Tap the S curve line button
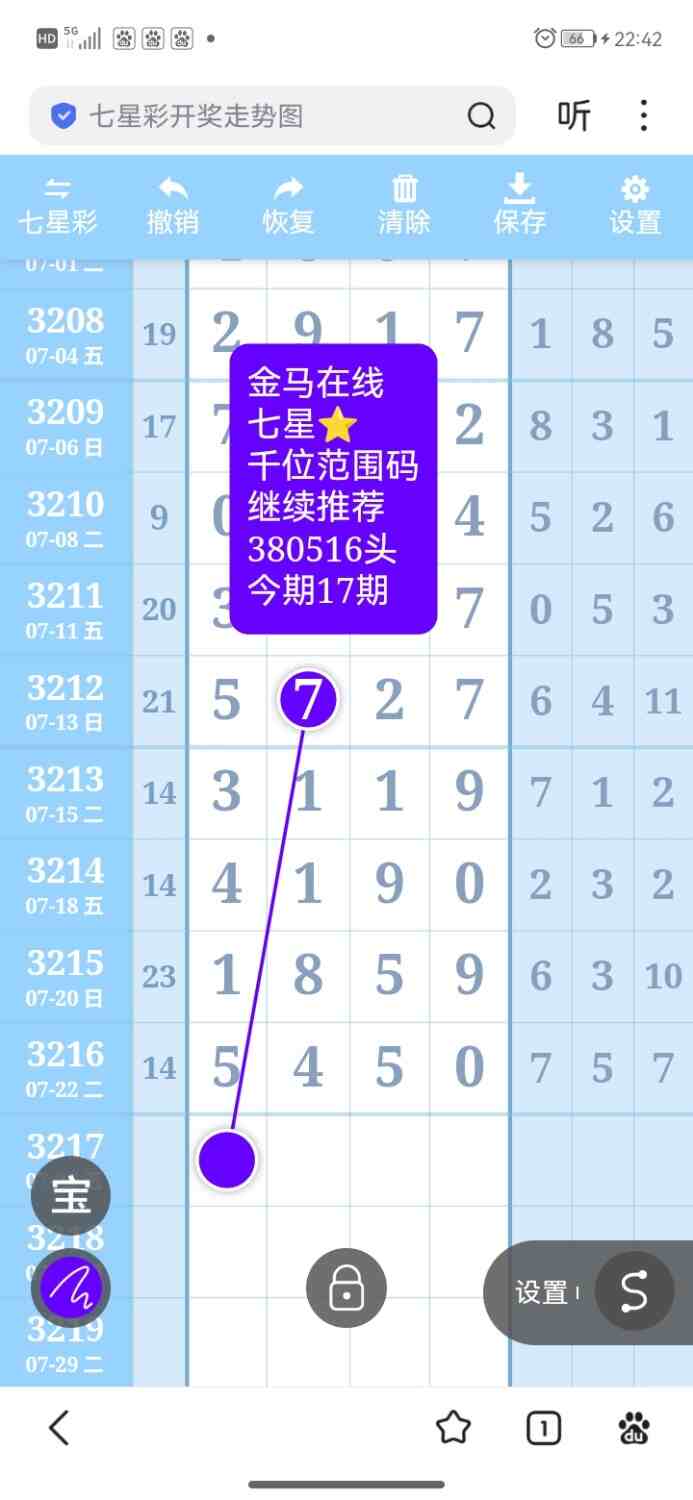 point(634,1291)
